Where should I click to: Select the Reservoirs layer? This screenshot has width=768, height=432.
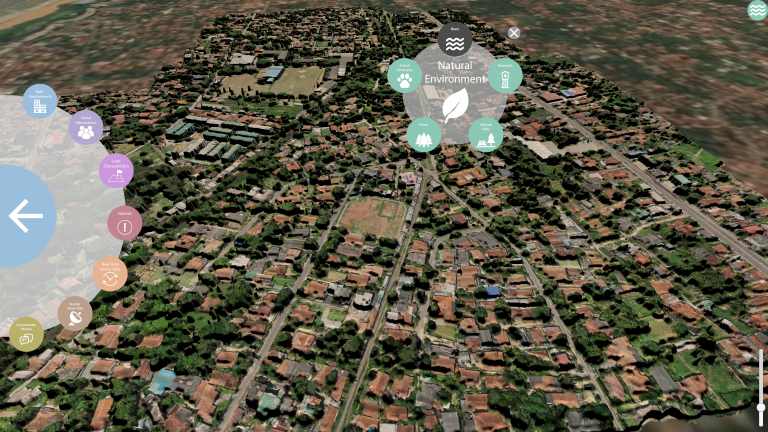pyautogui.click(x=505, y=76)
